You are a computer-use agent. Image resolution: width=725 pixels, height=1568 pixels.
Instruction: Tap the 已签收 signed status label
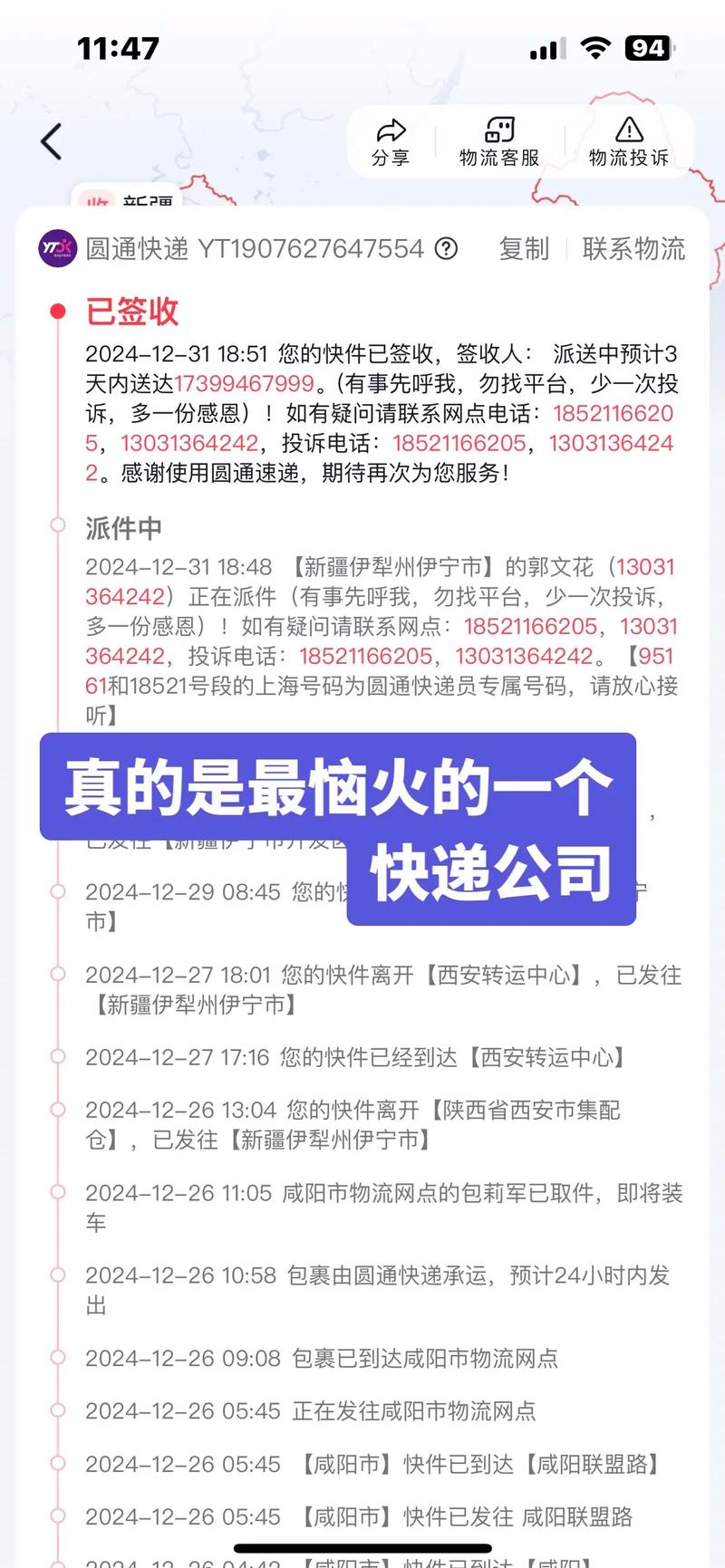(131, 312)
